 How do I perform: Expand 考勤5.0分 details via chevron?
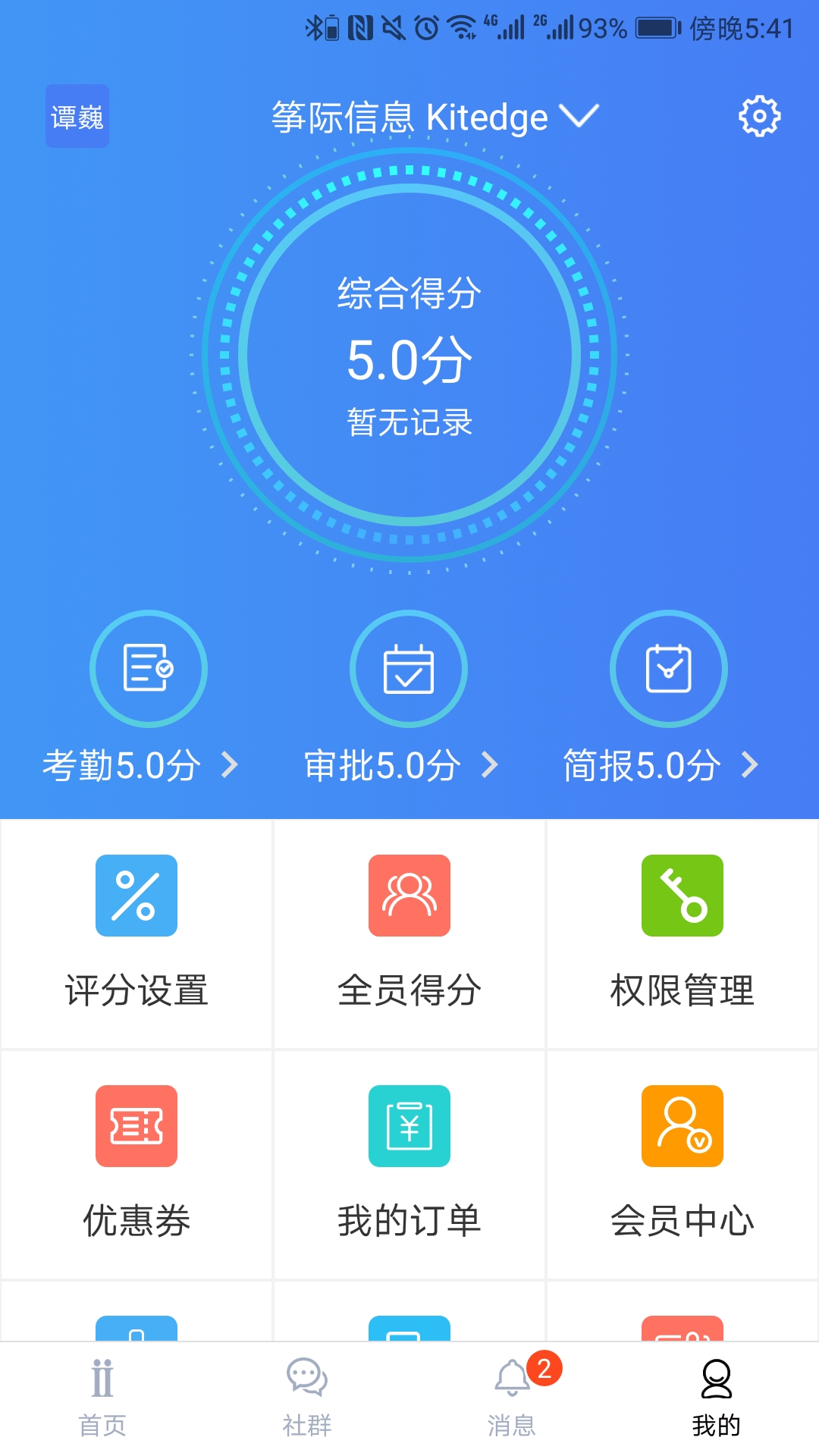pos(228,766)
